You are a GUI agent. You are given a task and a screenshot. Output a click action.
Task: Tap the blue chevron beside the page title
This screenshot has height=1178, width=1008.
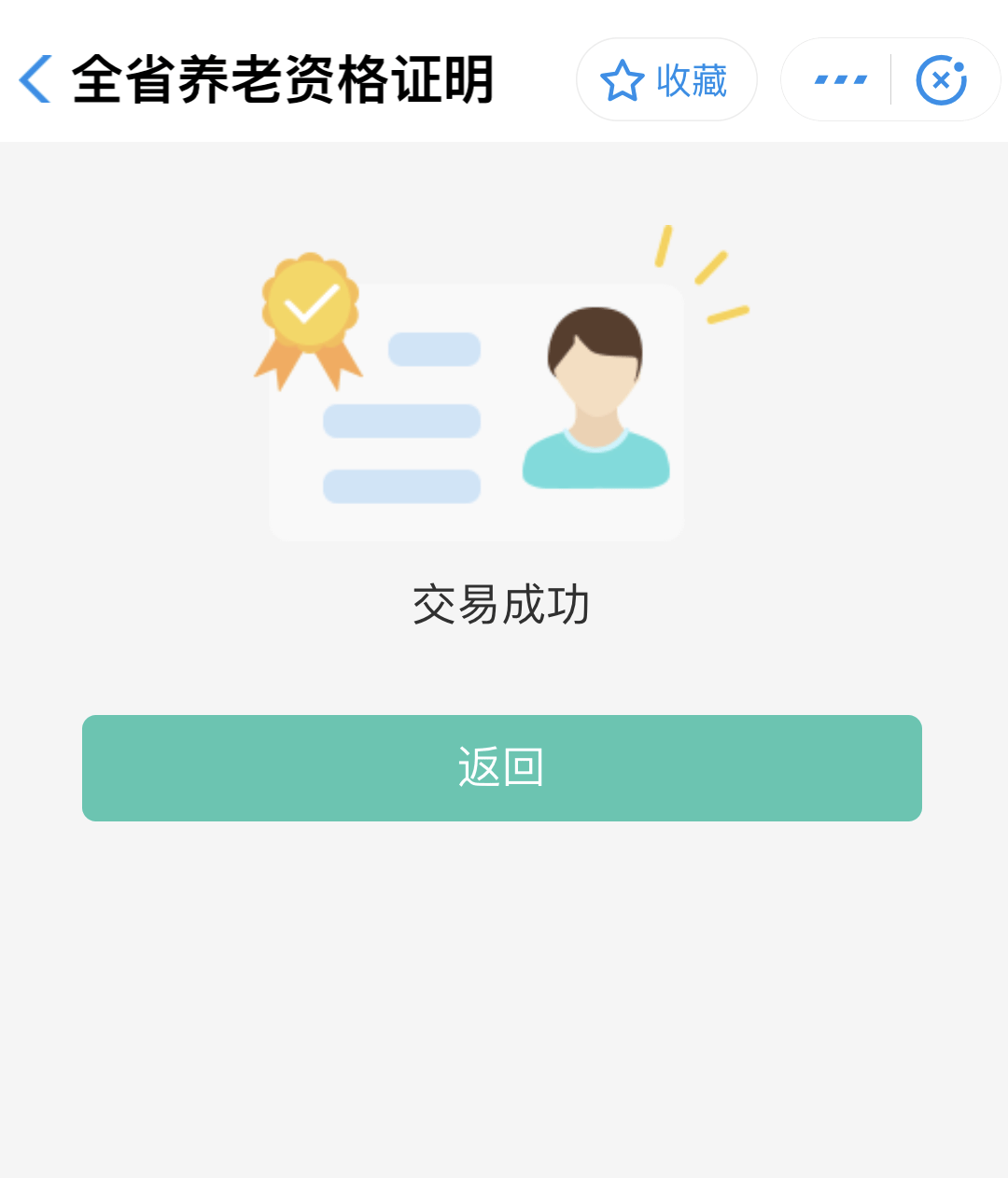pyautogui.click(x=35, y=79)
